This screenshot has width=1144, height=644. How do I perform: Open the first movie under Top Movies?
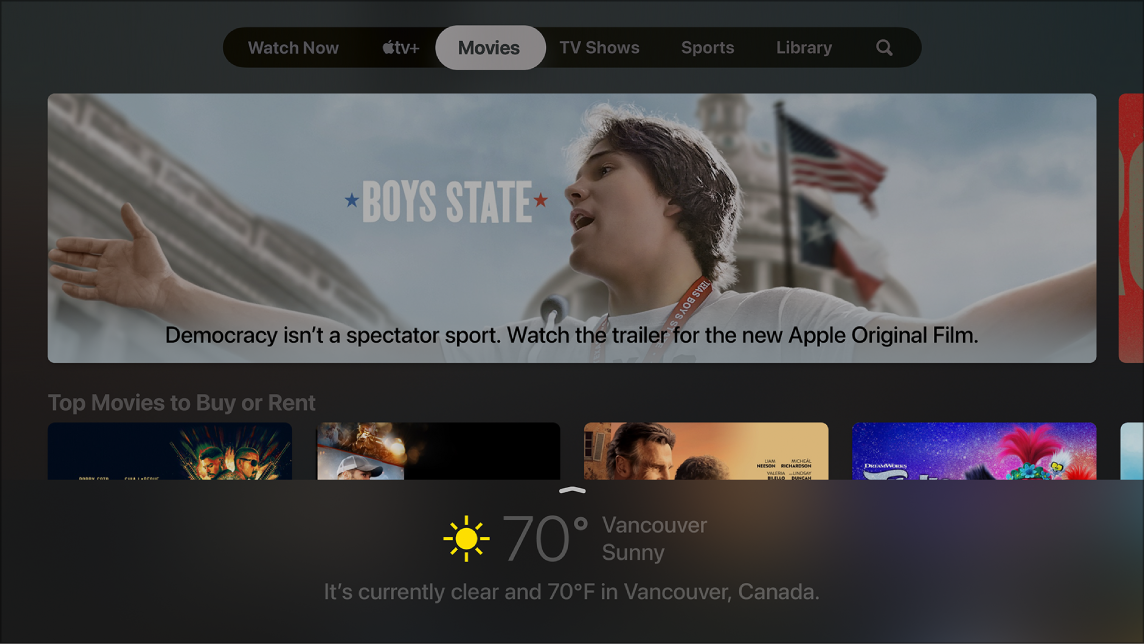click(170, 451)
